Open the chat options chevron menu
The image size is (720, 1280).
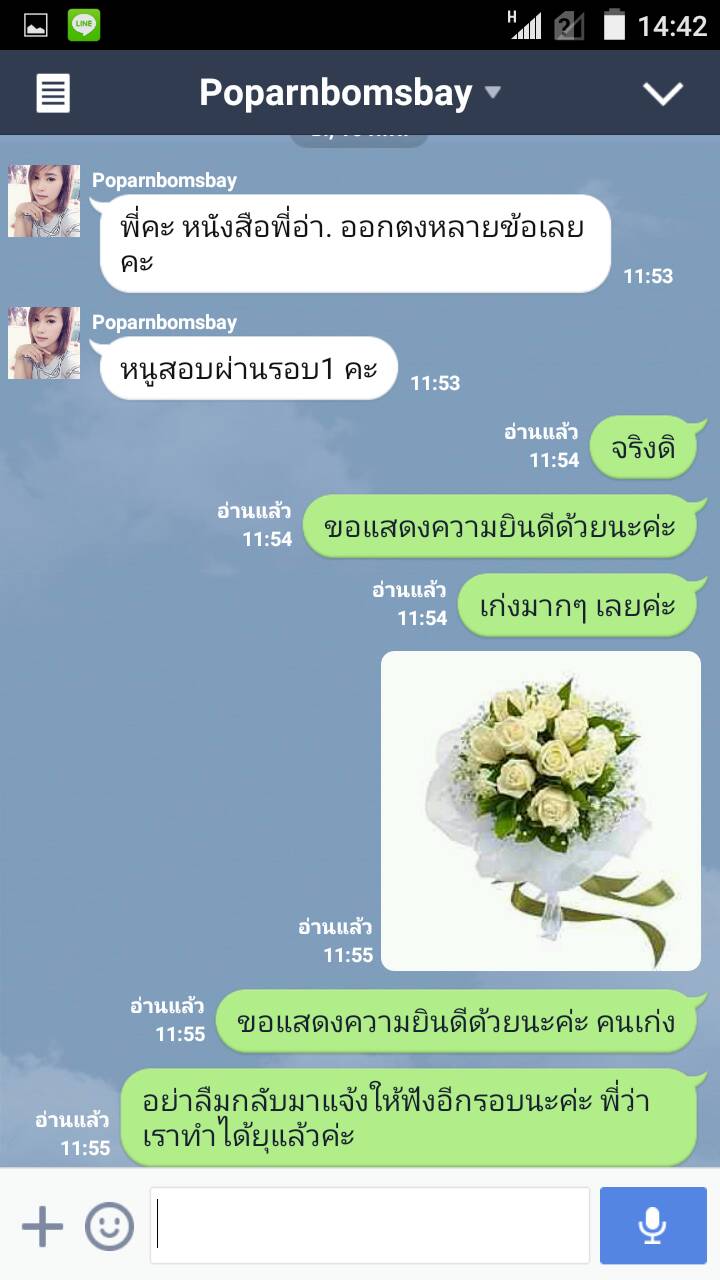pyautogui.click(x=662, y=94)
